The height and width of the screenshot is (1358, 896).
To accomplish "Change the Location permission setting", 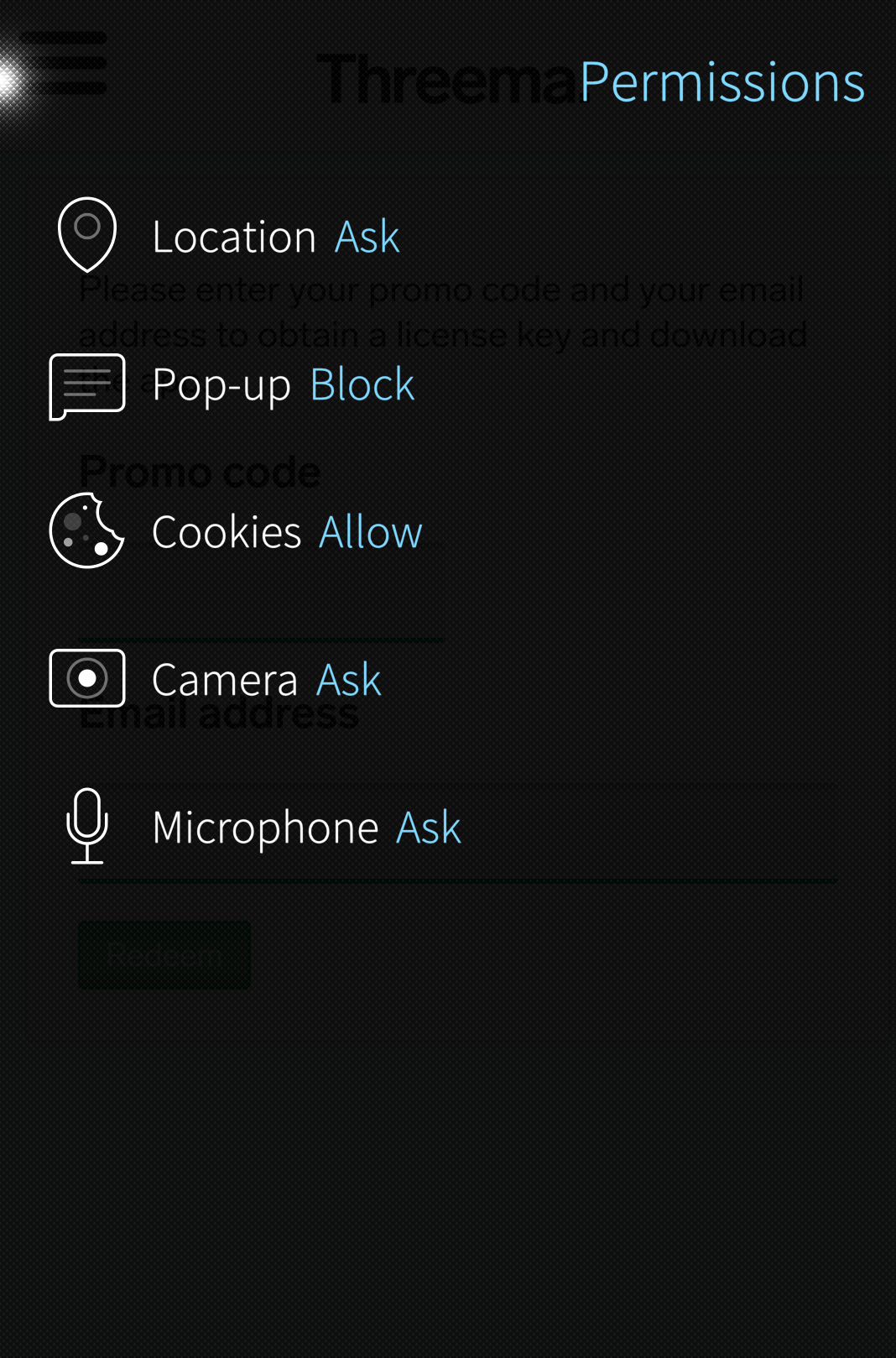I will coord(367,237).
